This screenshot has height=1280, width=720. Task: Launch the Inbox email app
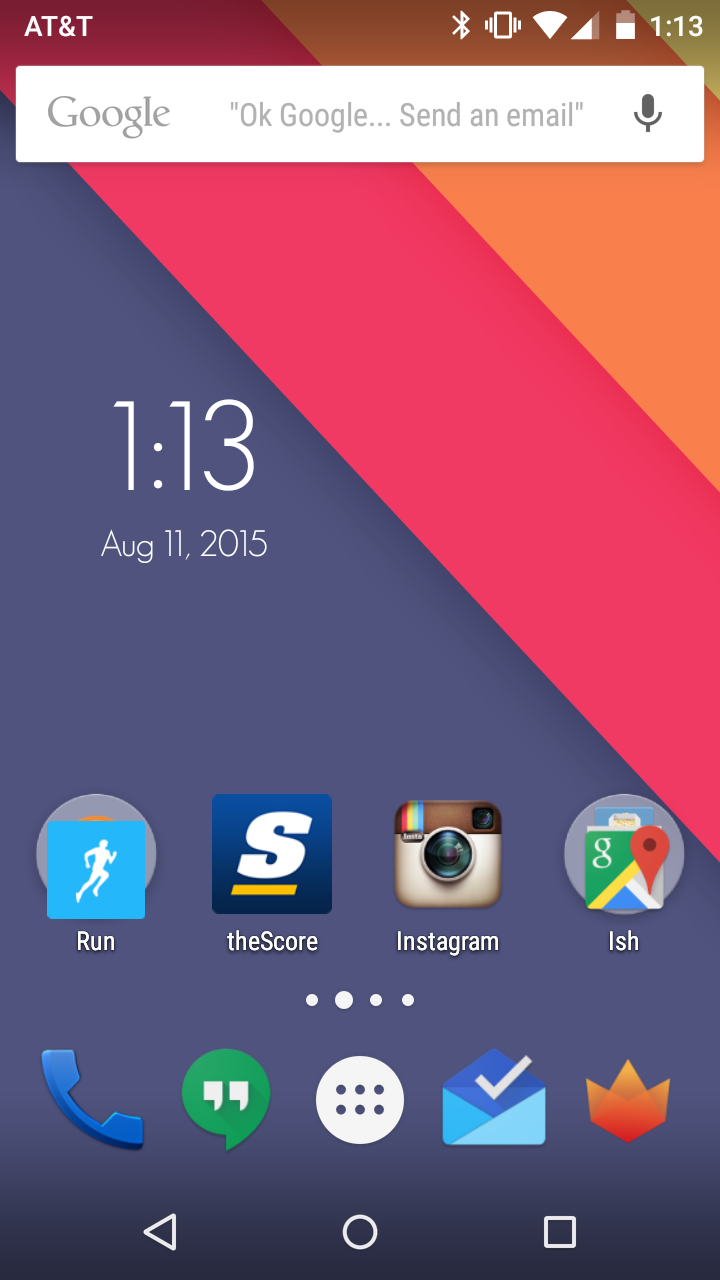494,1098
